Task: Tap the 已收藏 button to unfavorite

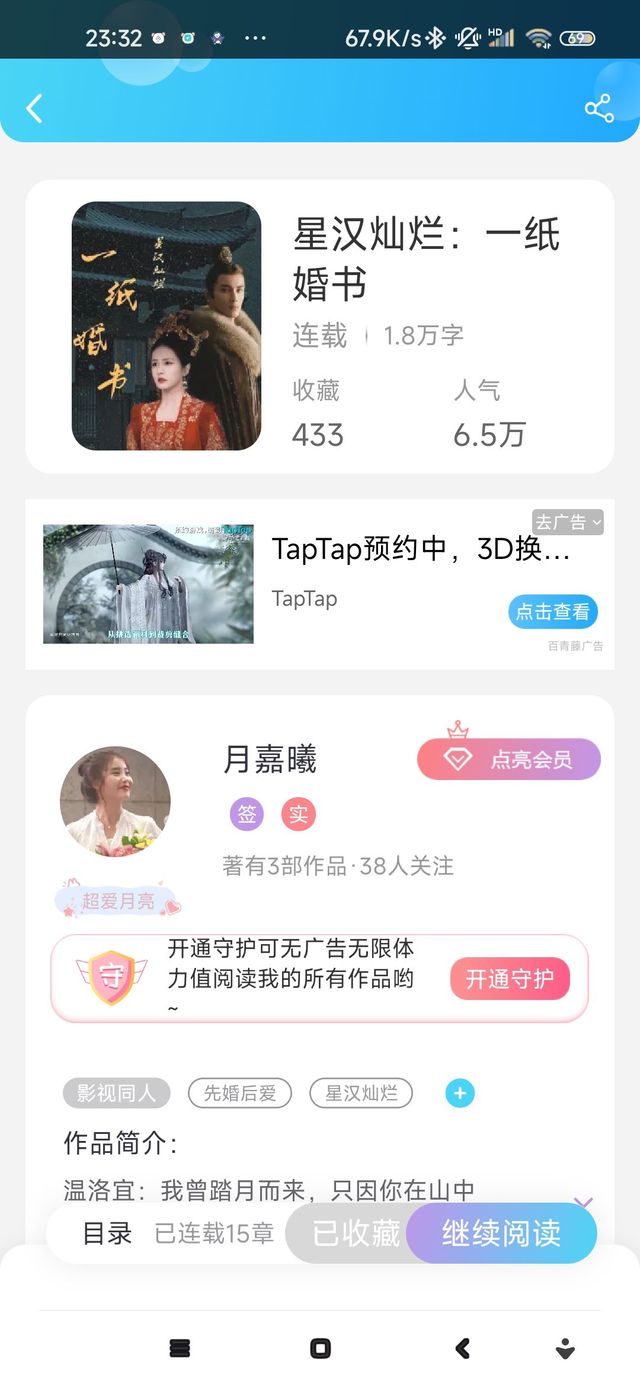Action: coord(356,1233)
